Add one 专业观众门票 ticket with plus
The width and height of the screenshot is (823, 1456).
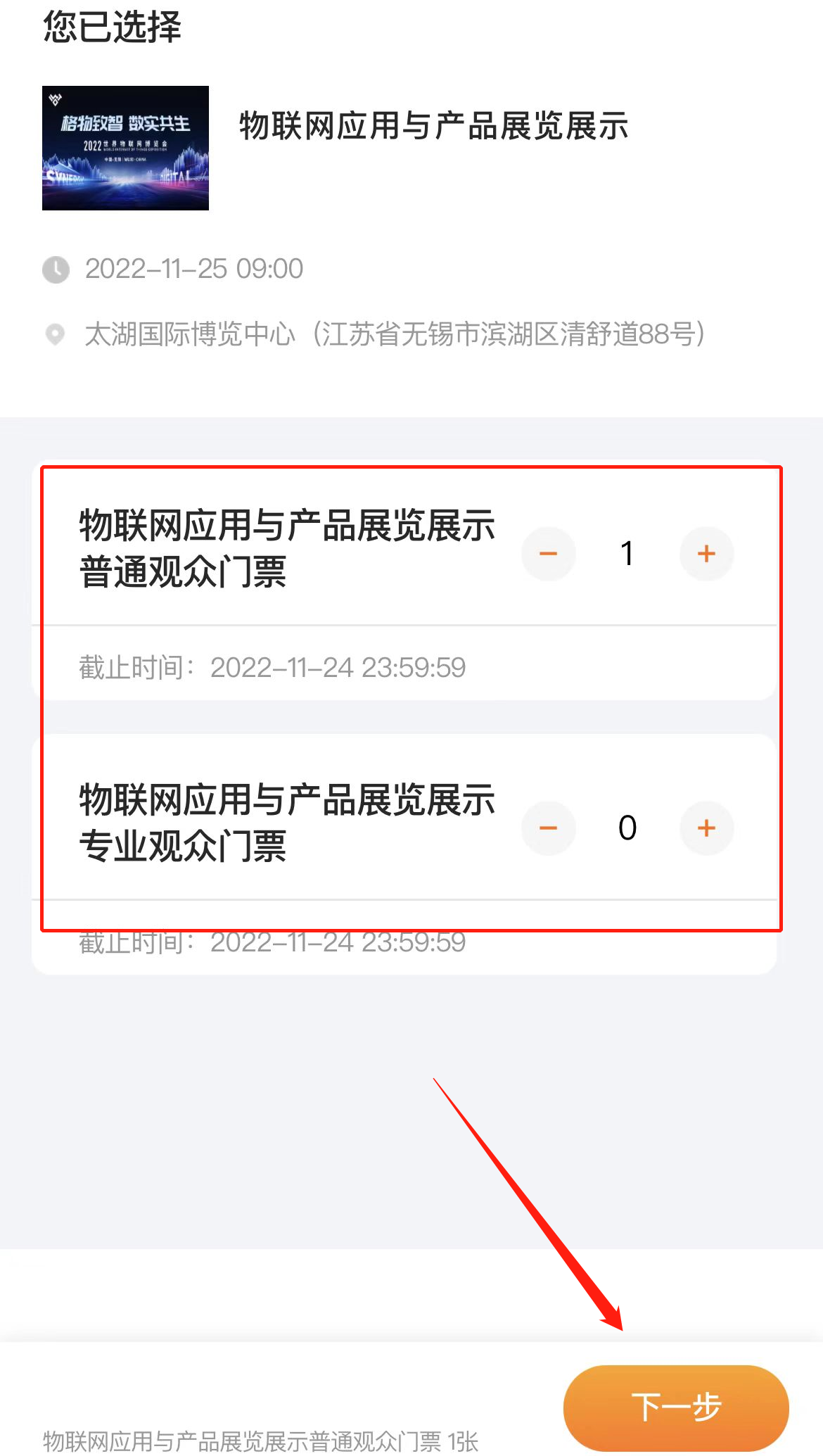706,828
